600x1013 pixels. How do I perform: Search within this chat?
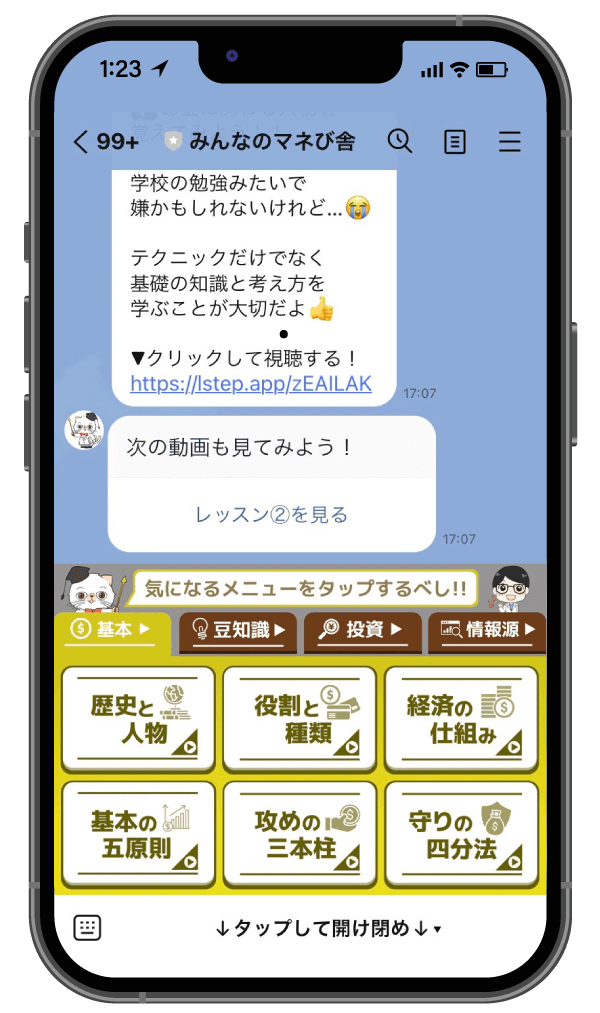[x=400, y=141]
